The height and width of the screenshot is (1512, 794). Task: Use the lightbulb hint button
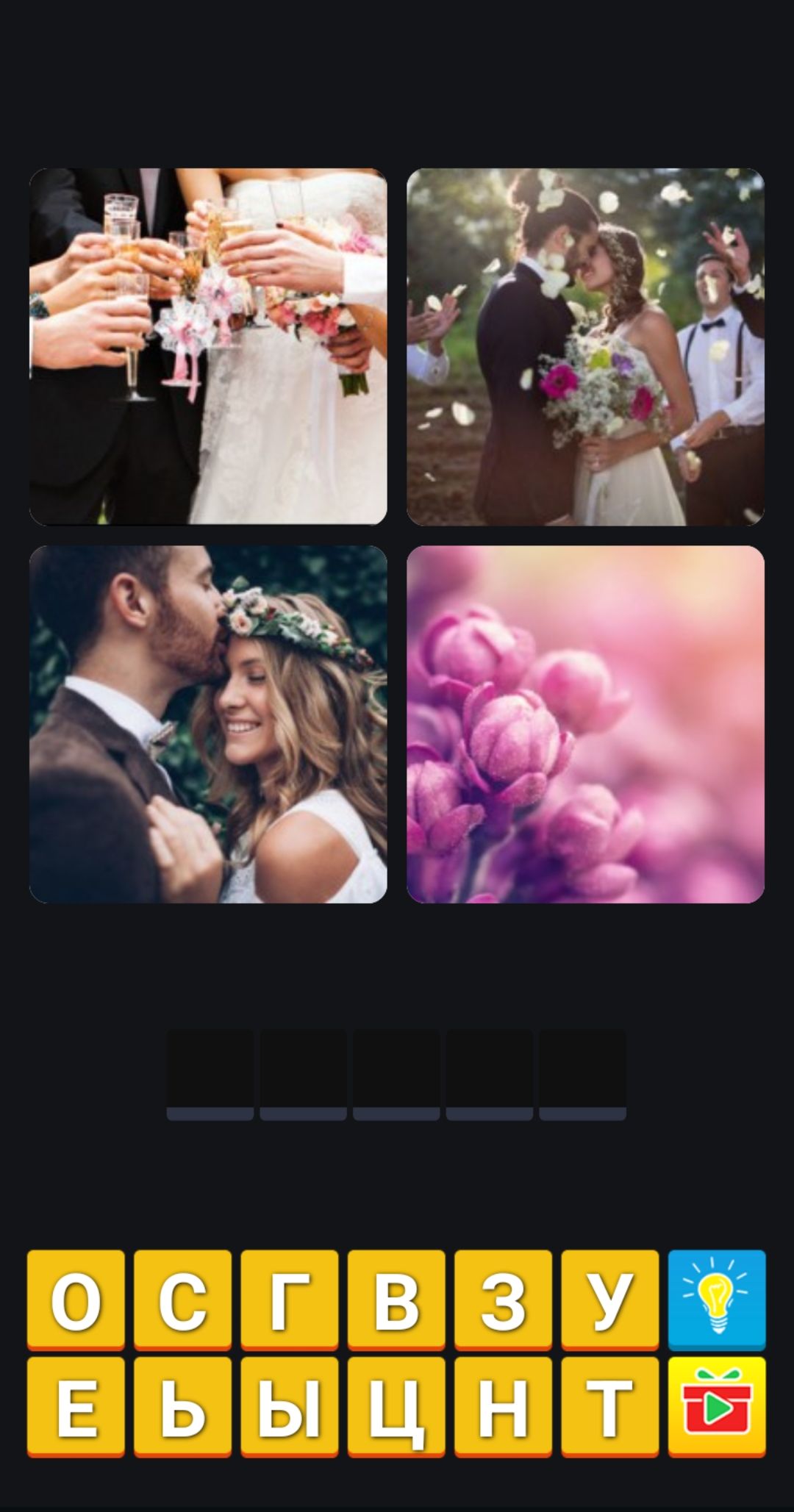716,1300
